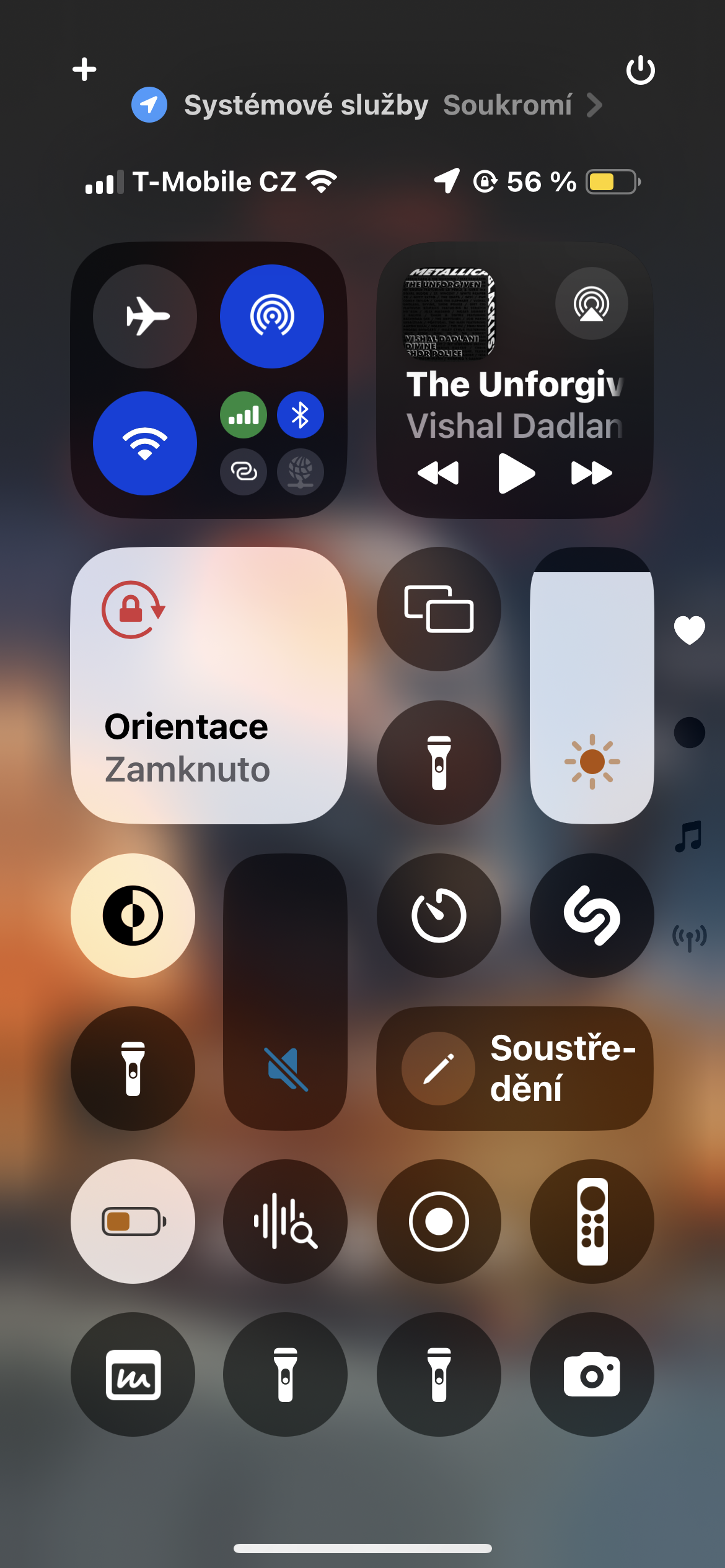
Task: Launch the camera
Action: click(x=592, y=1374)
